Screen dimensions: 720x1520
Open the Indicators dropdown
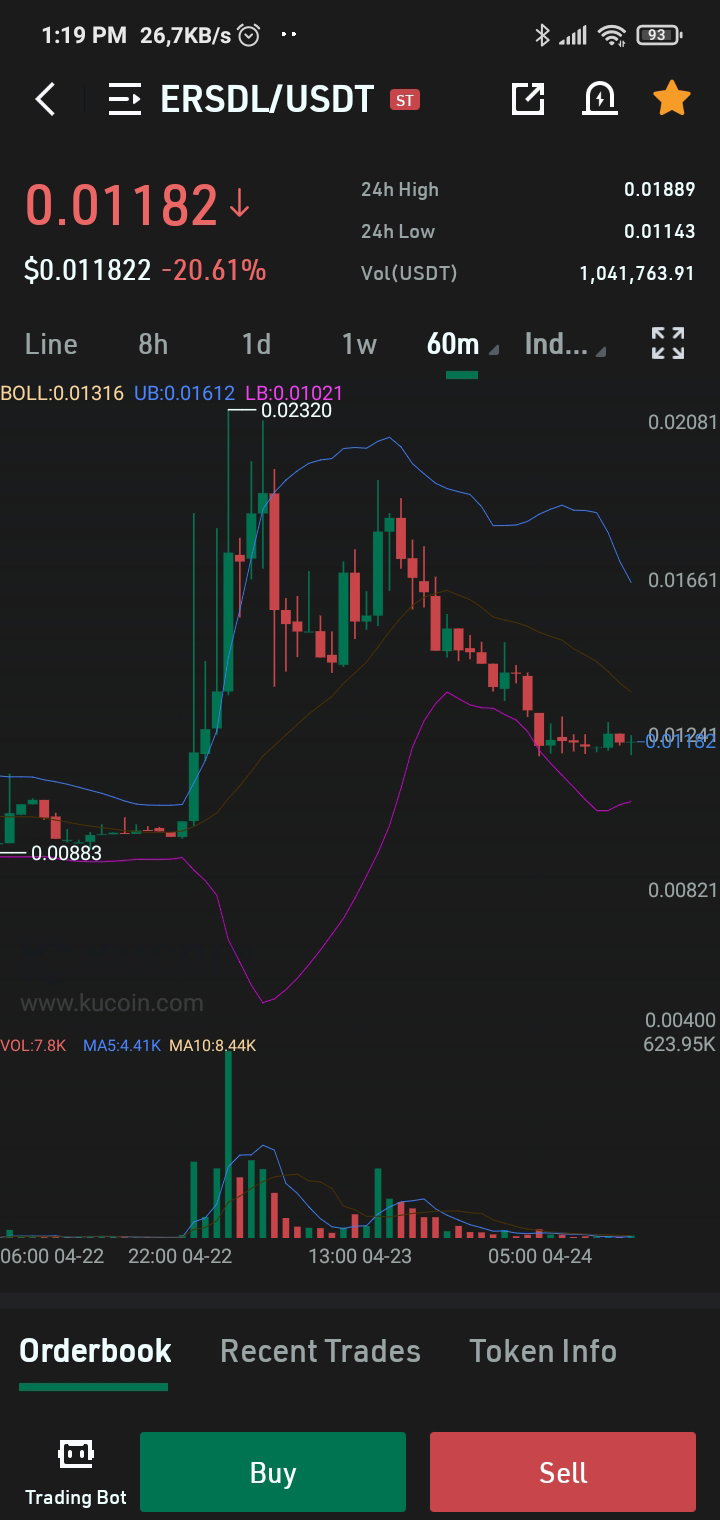click(x=564, y=344)
